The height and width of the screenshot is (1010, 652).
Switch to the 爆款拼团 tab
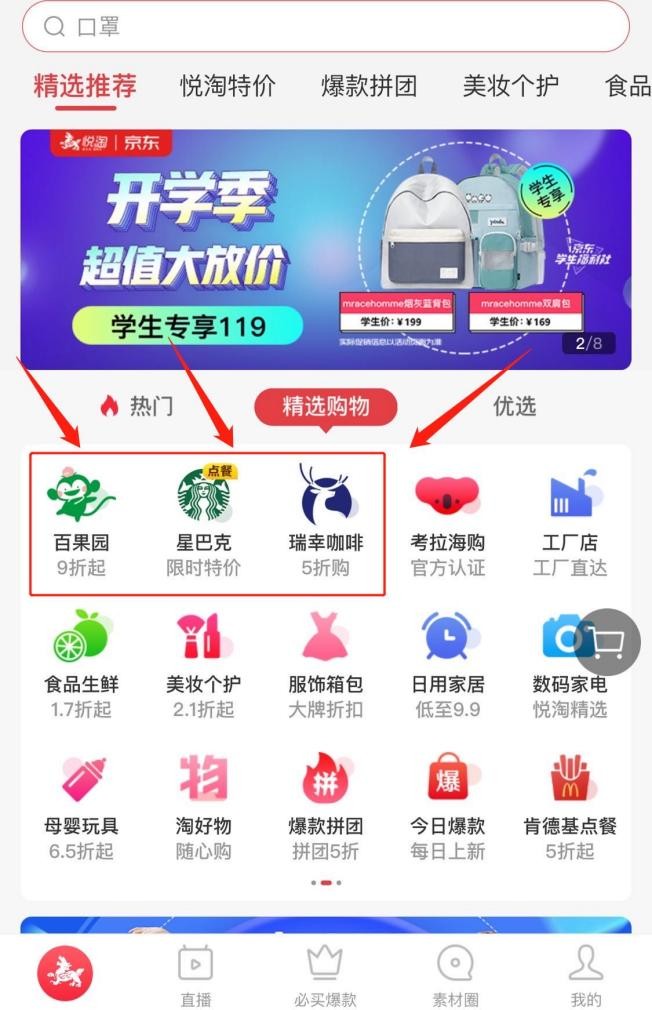(369, 86)
